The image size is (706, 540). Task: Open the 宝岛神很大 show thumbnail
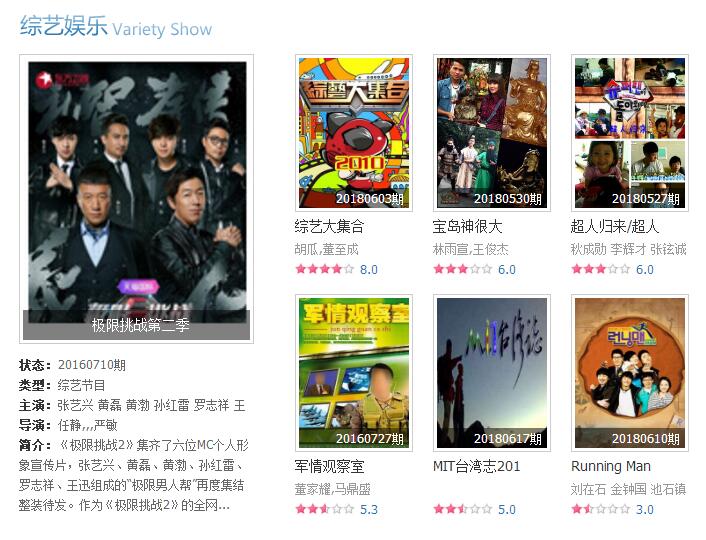[492, 132]
